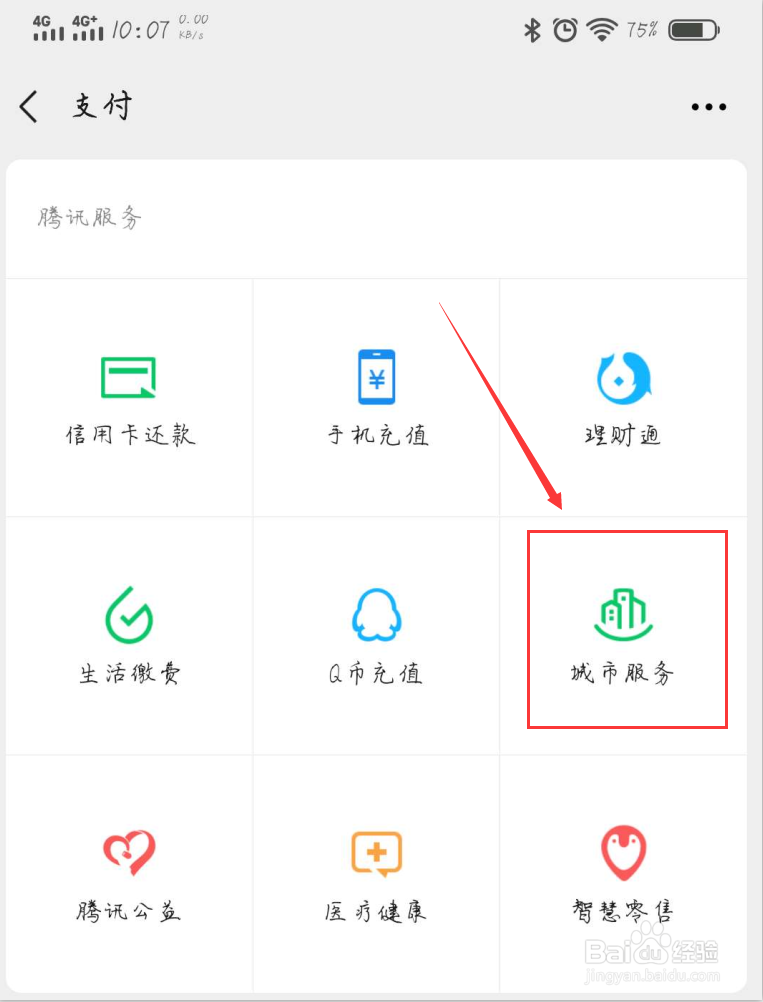Click the 支付 page title
This screenshot has height=1002, width=763.
click(101, 106)
